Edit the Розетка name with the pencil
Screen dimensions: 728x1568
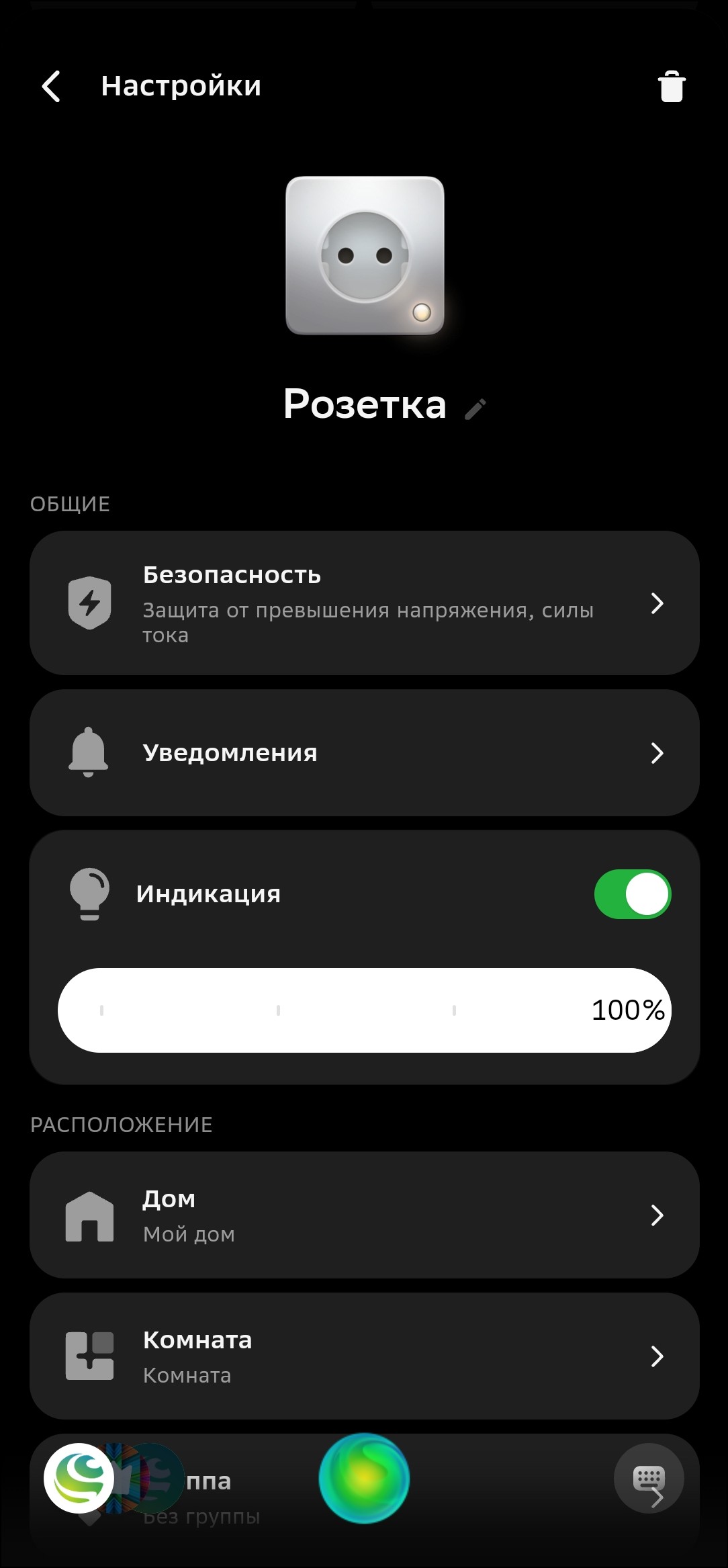click(x=475, y=408)
